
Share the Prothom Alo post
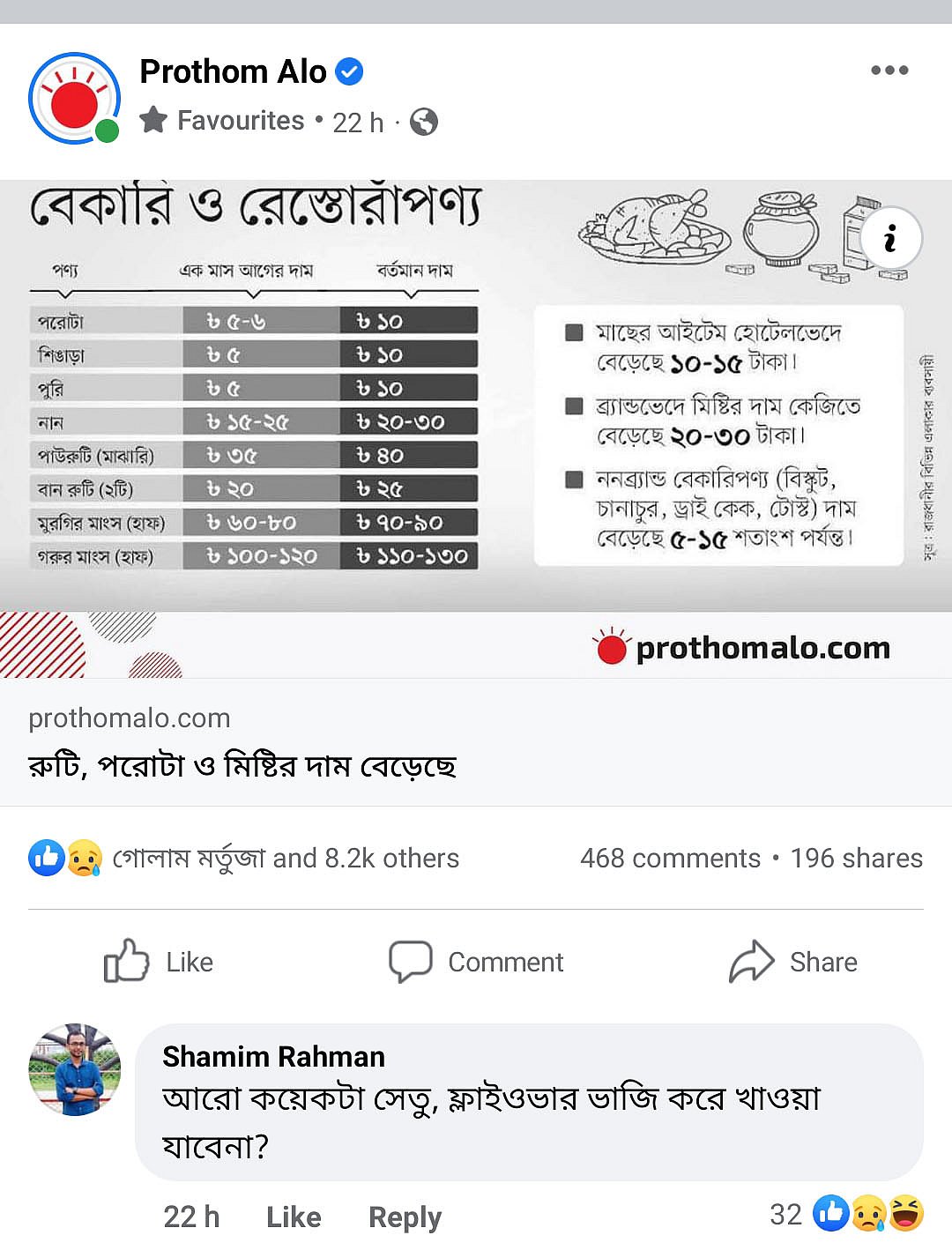pos(793,961)
